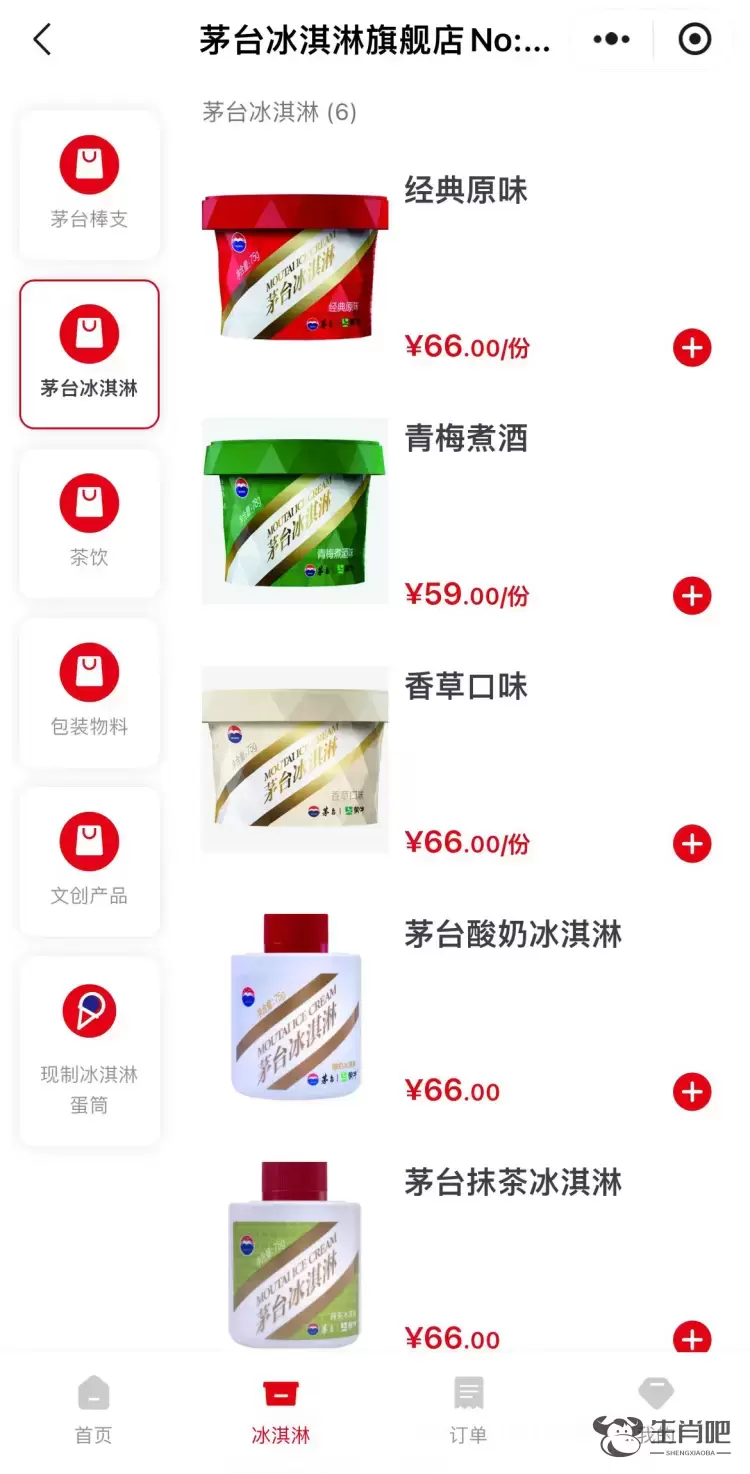Show the 文创产品 category

tap(89, 862)
